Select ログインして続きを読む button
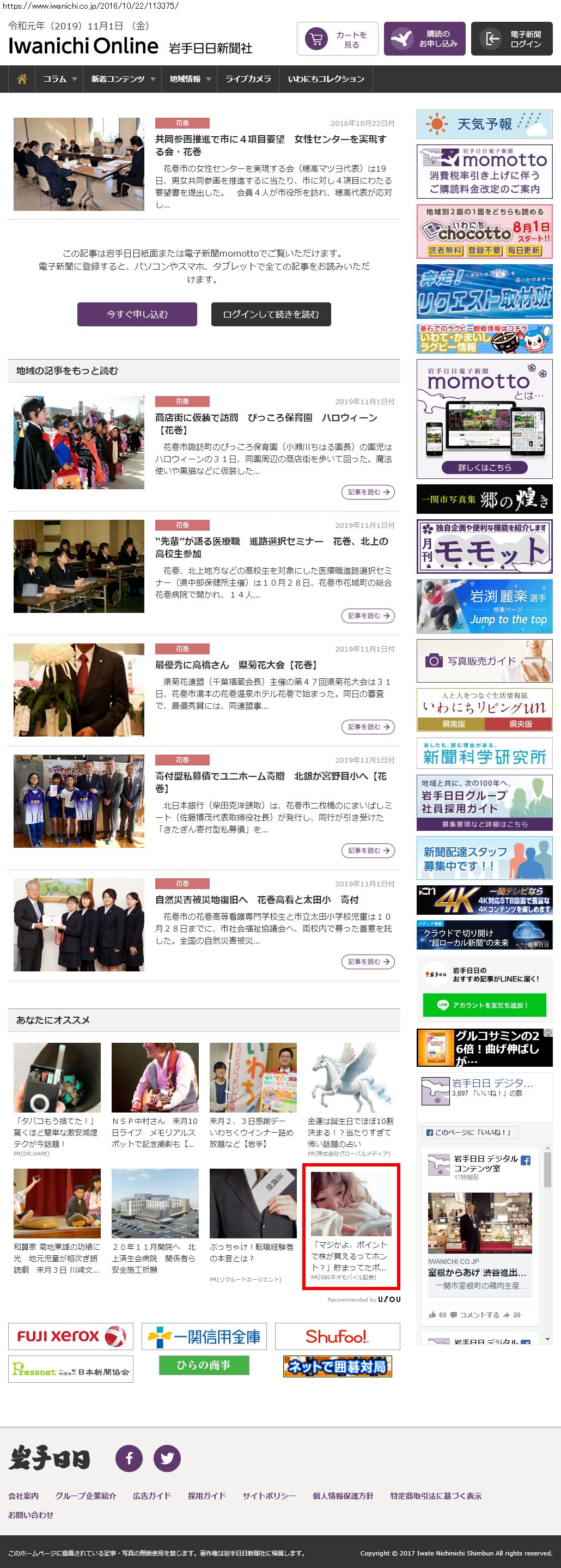The height and width of the screenshot is (1568, 561). pos(271,314)
